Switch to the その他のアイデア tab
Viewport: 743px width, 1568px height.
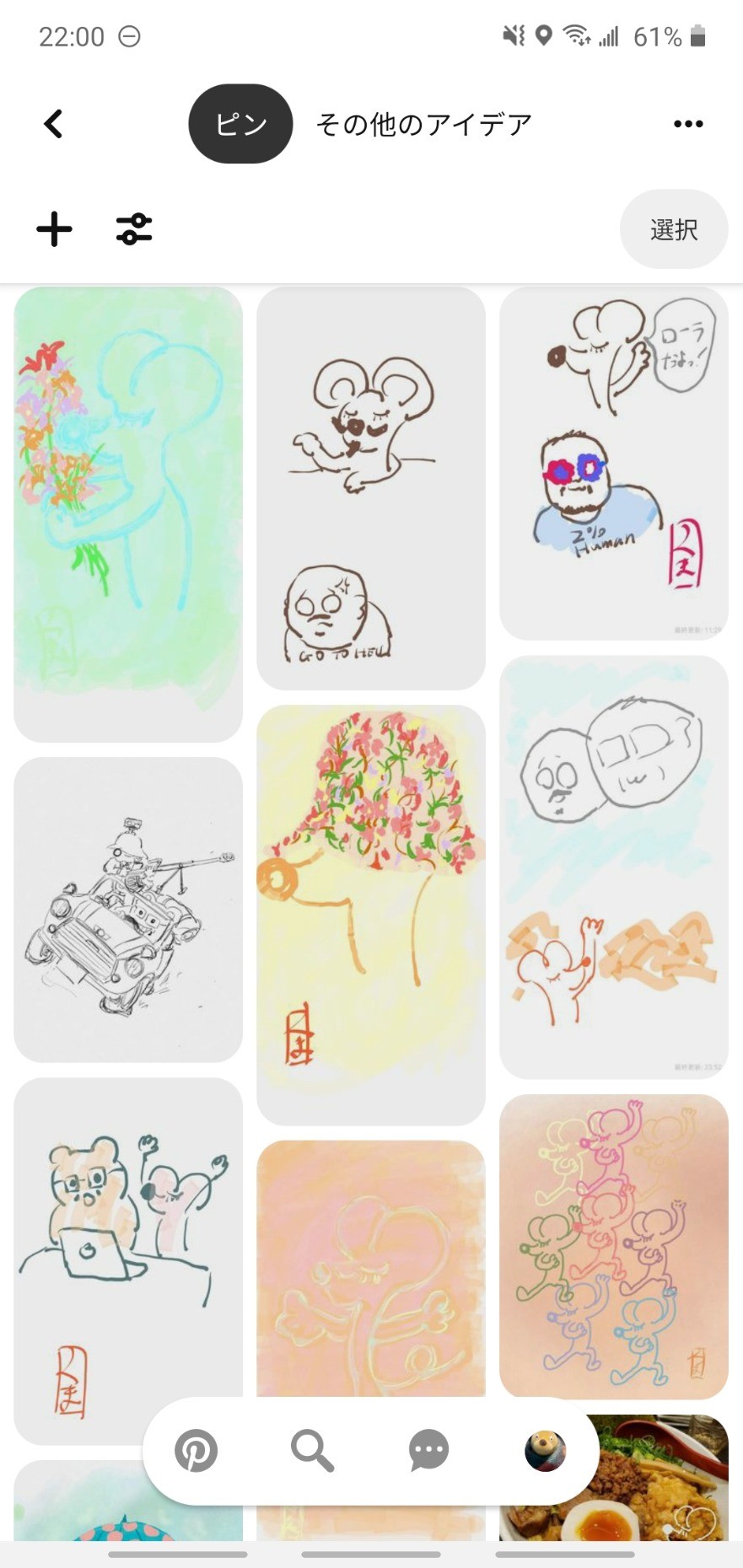(x=423, y=125)
